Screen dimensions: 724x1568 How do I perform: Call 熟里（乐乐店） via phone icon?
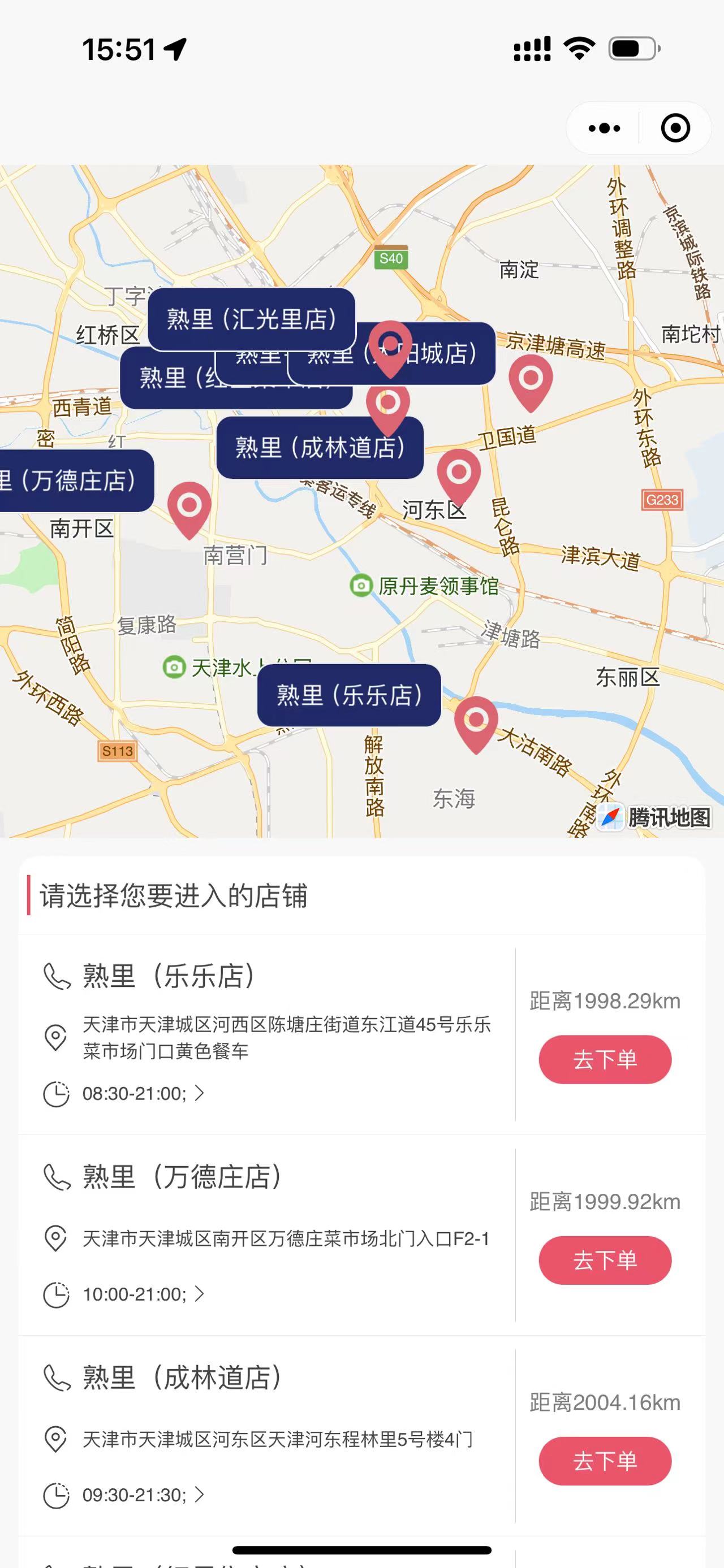57,976
